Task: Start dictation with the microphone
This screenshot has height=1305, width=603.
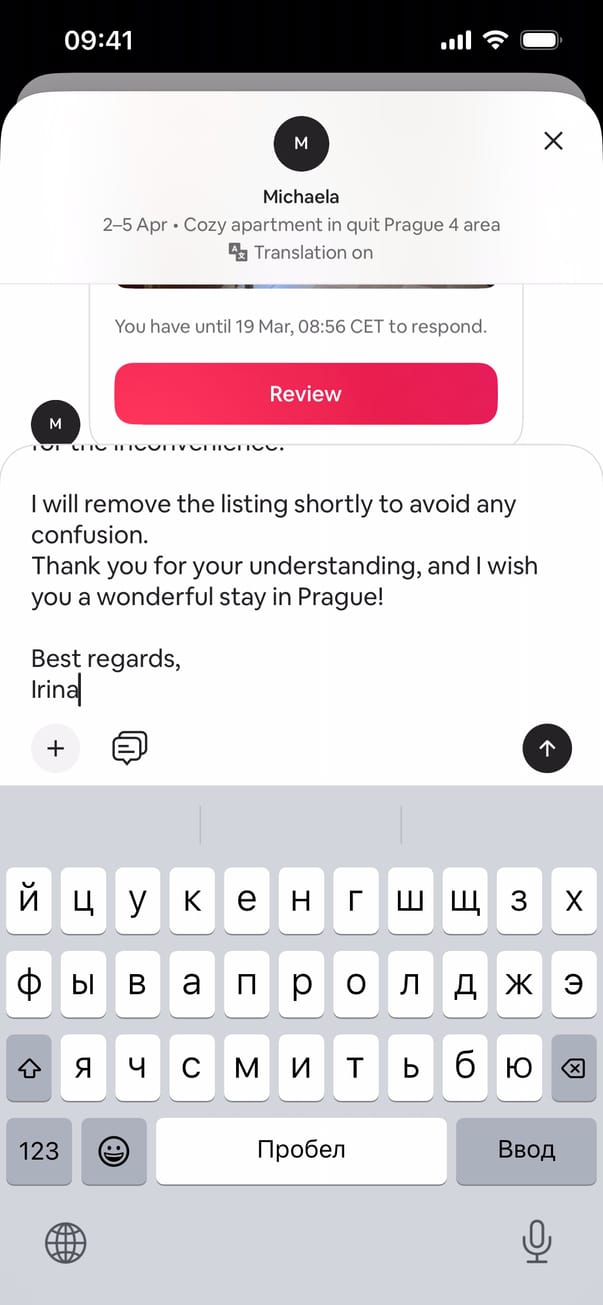Action: pos(537,1243)
